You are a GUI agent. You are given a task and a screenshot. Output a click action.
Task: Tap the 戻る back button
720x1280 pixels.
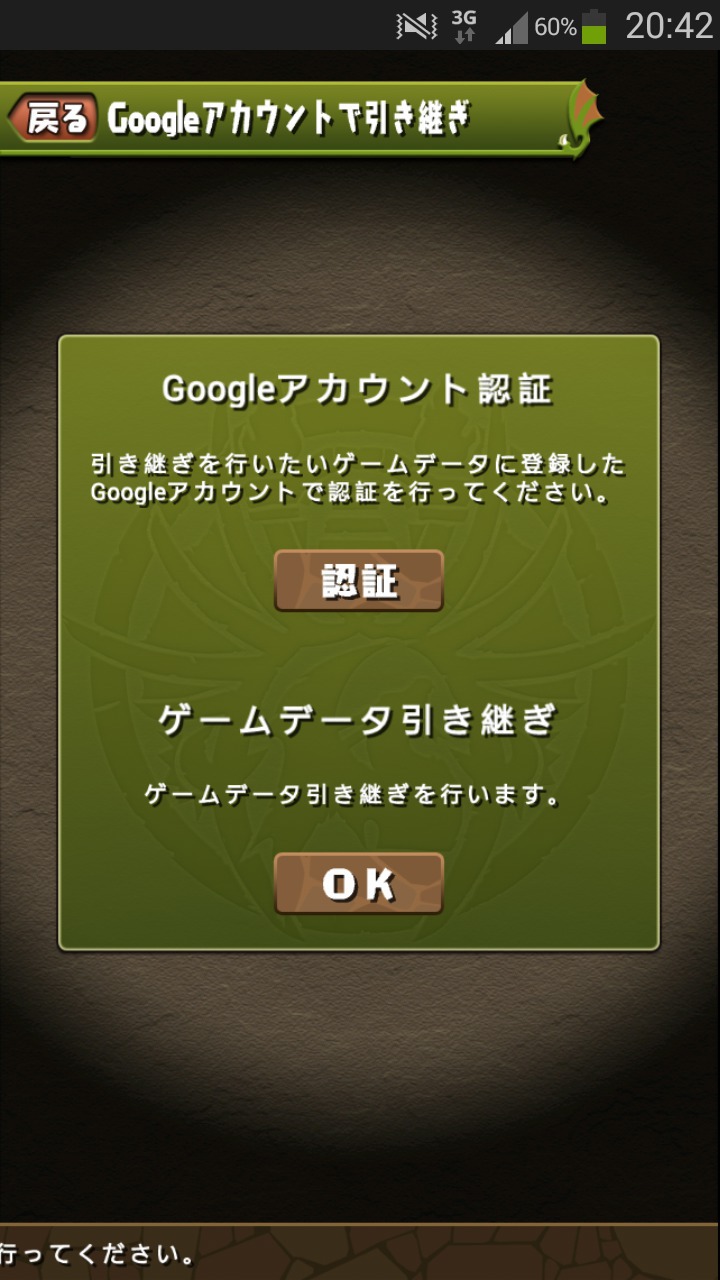click(x=53, y=118)
